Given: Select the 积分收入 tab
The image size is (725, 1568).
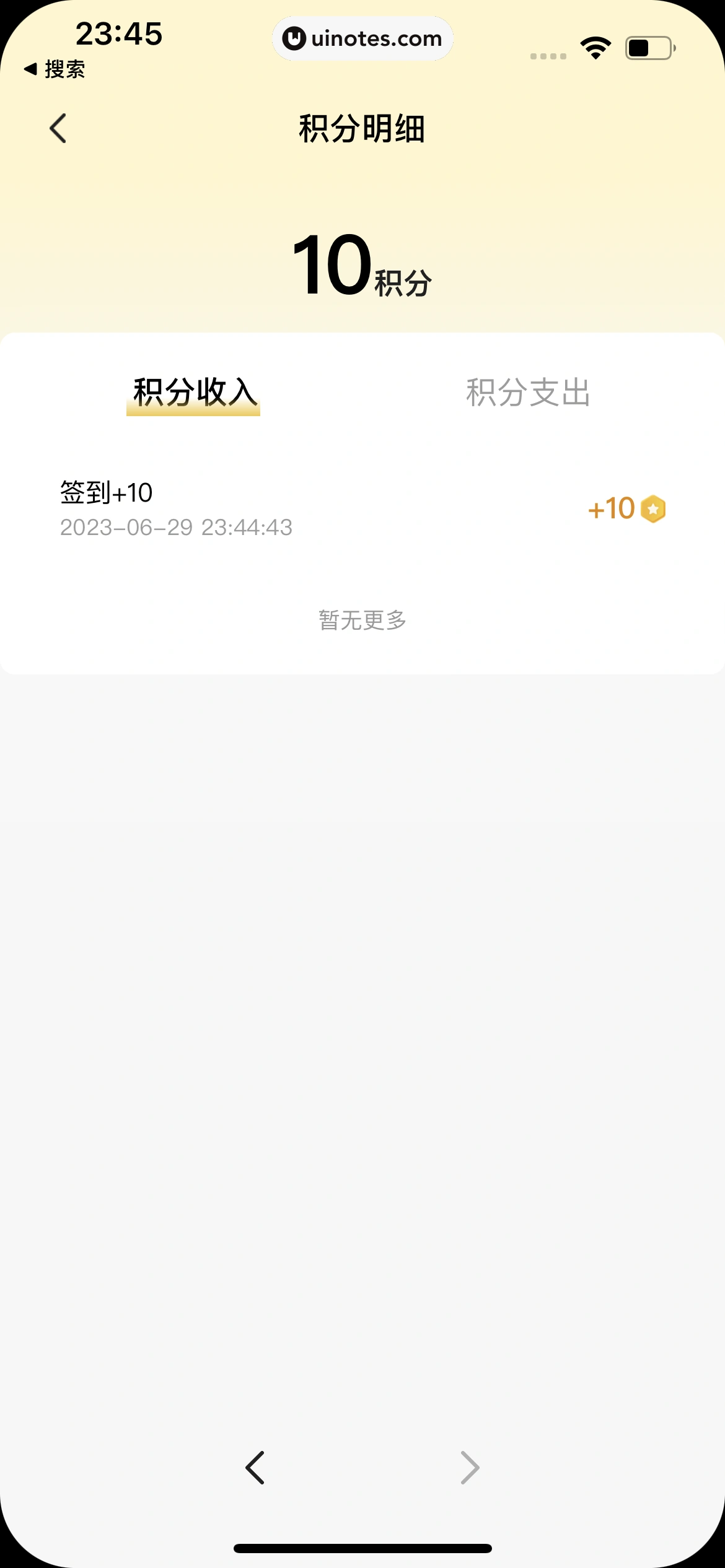Looking at the screenshot, I should point(194,393).
